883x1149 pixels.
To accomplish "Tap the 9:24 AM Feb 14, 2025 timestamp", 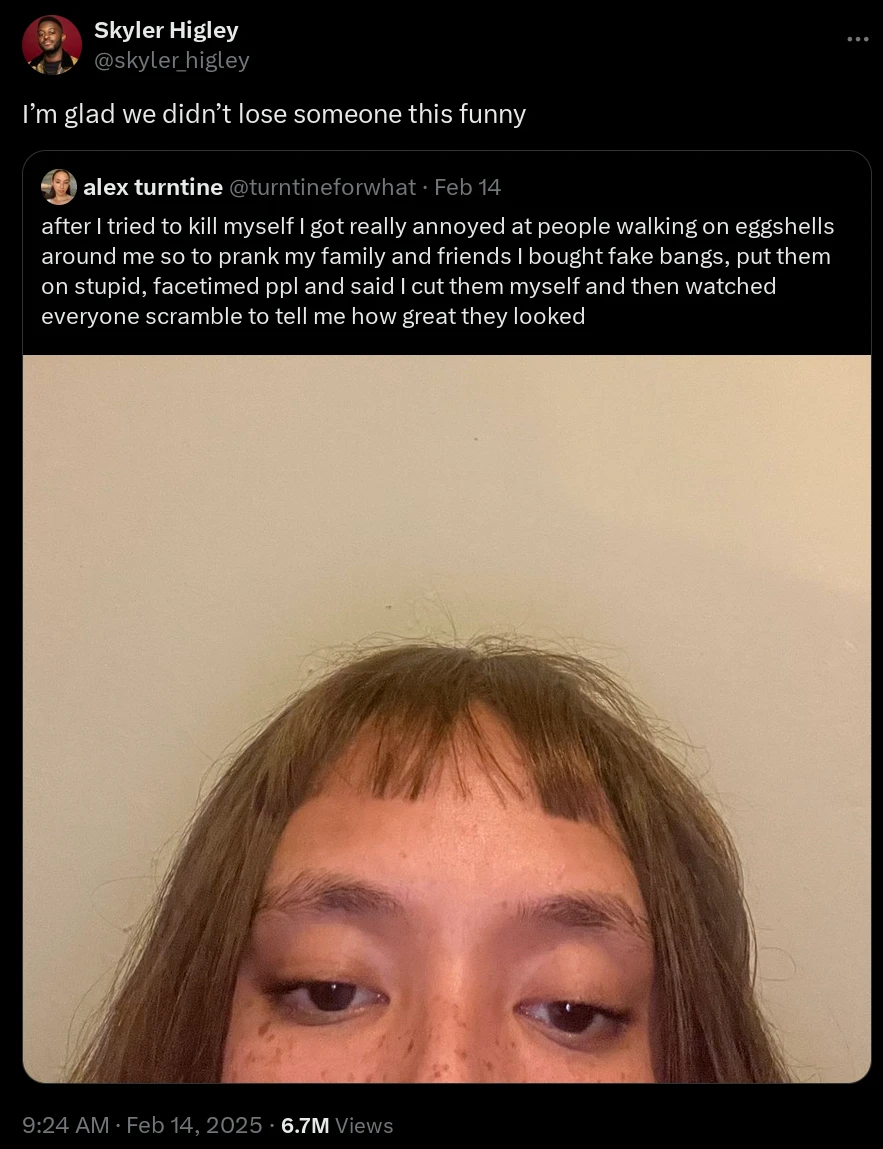I will click(x=141, y=1125).
